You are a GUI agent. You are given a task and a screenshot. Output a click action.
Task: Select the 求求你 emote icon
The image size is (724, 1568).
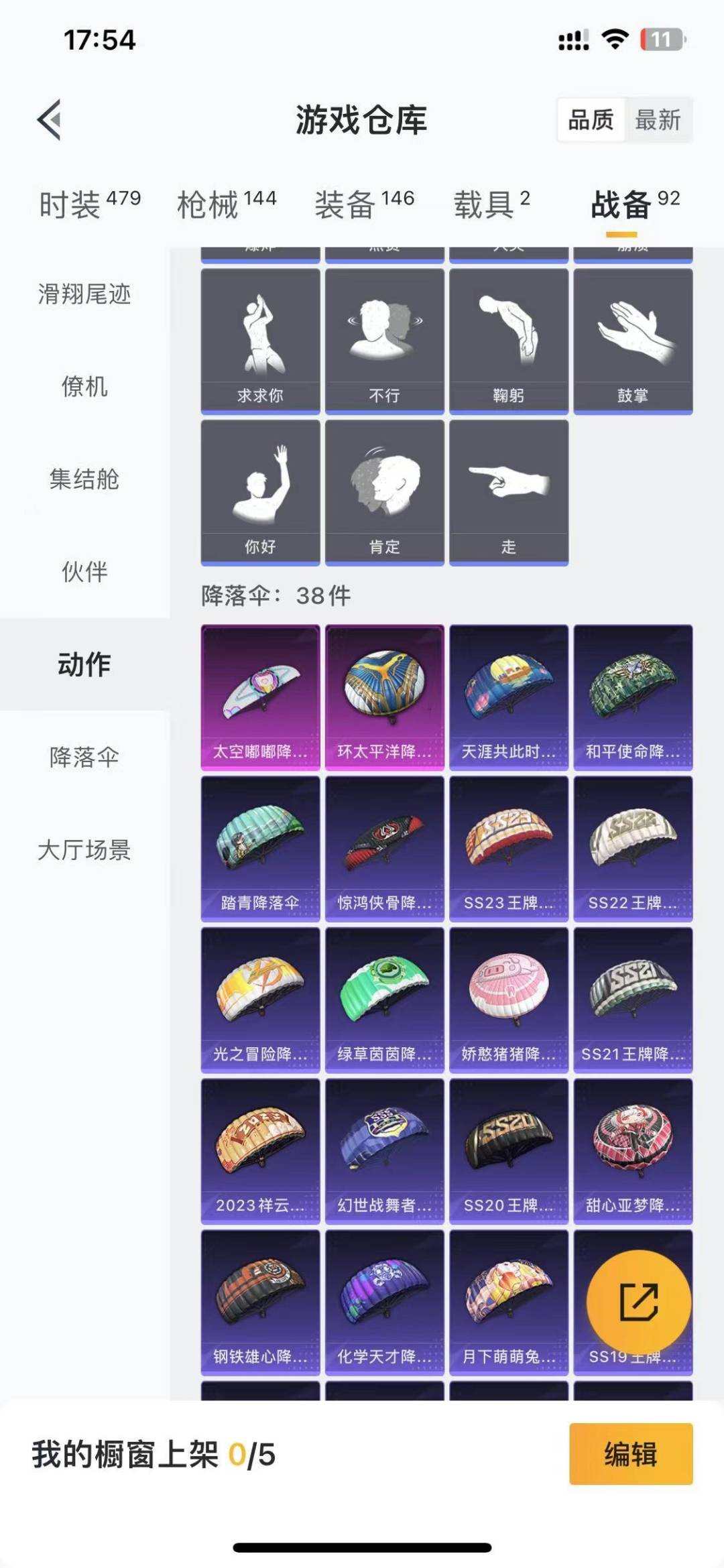pos(261,339)
